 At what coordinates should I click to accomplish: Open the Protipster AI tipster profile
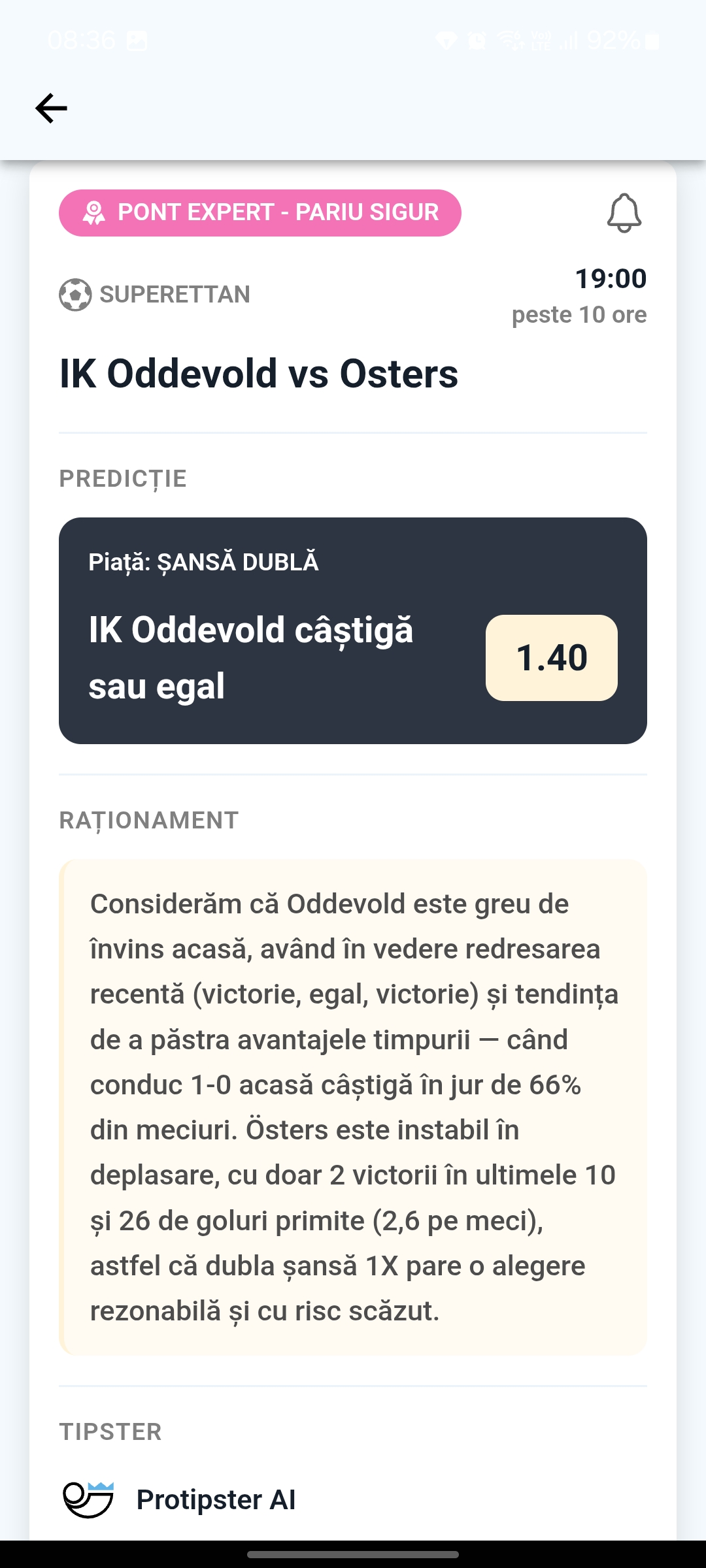(x=178, y=1499)
